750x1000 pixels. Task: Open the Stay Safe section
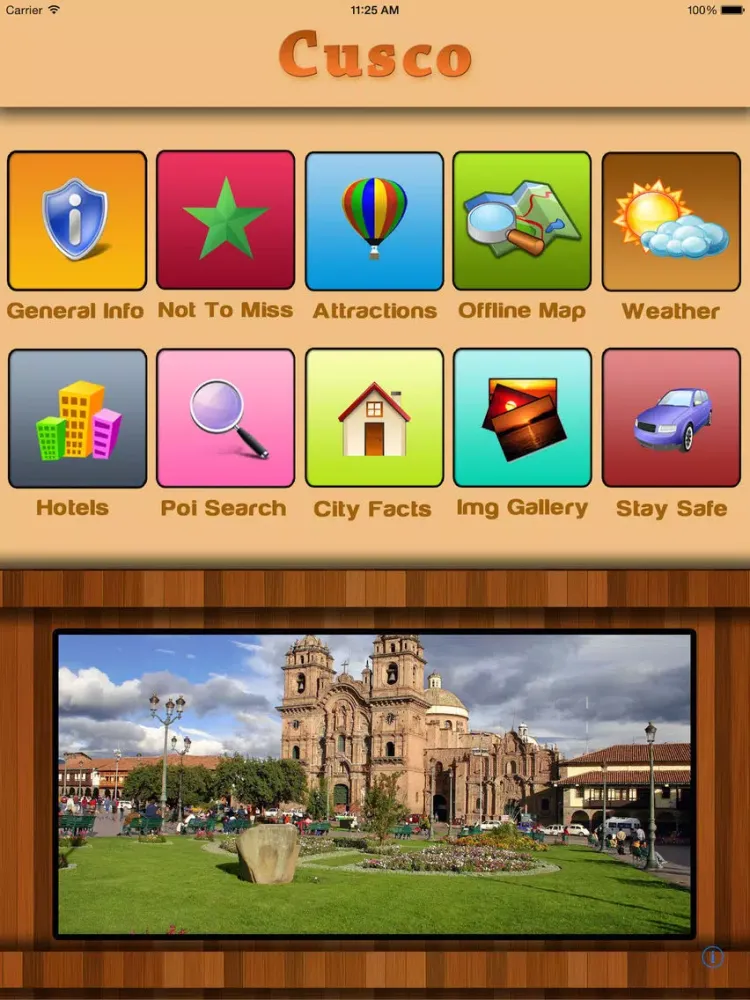671,418
